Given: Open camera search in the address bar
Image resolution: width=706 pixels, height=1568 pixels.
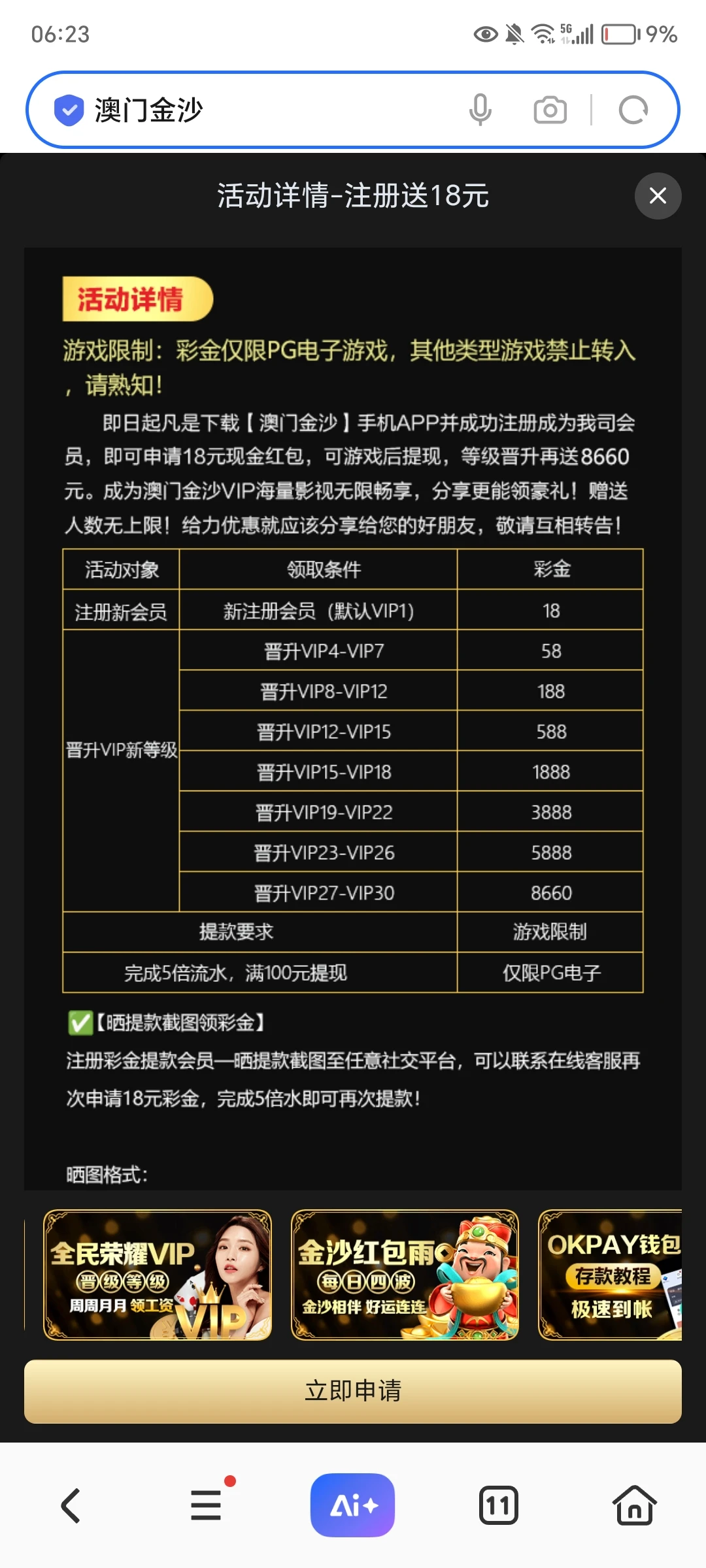Looking at the screenshot, I should pos(550,110).
